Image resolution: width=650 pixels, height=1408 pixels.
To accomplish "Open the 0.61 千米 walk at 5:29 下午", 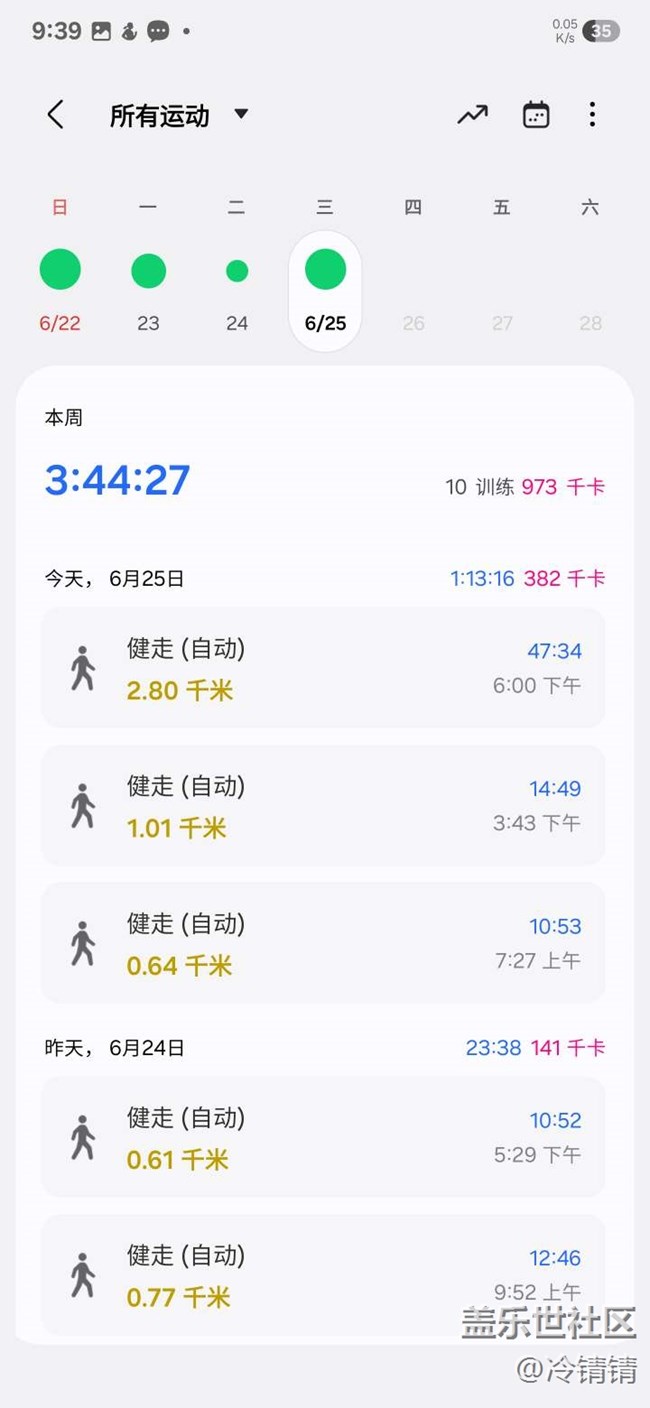I will [x=323, y=1137].
